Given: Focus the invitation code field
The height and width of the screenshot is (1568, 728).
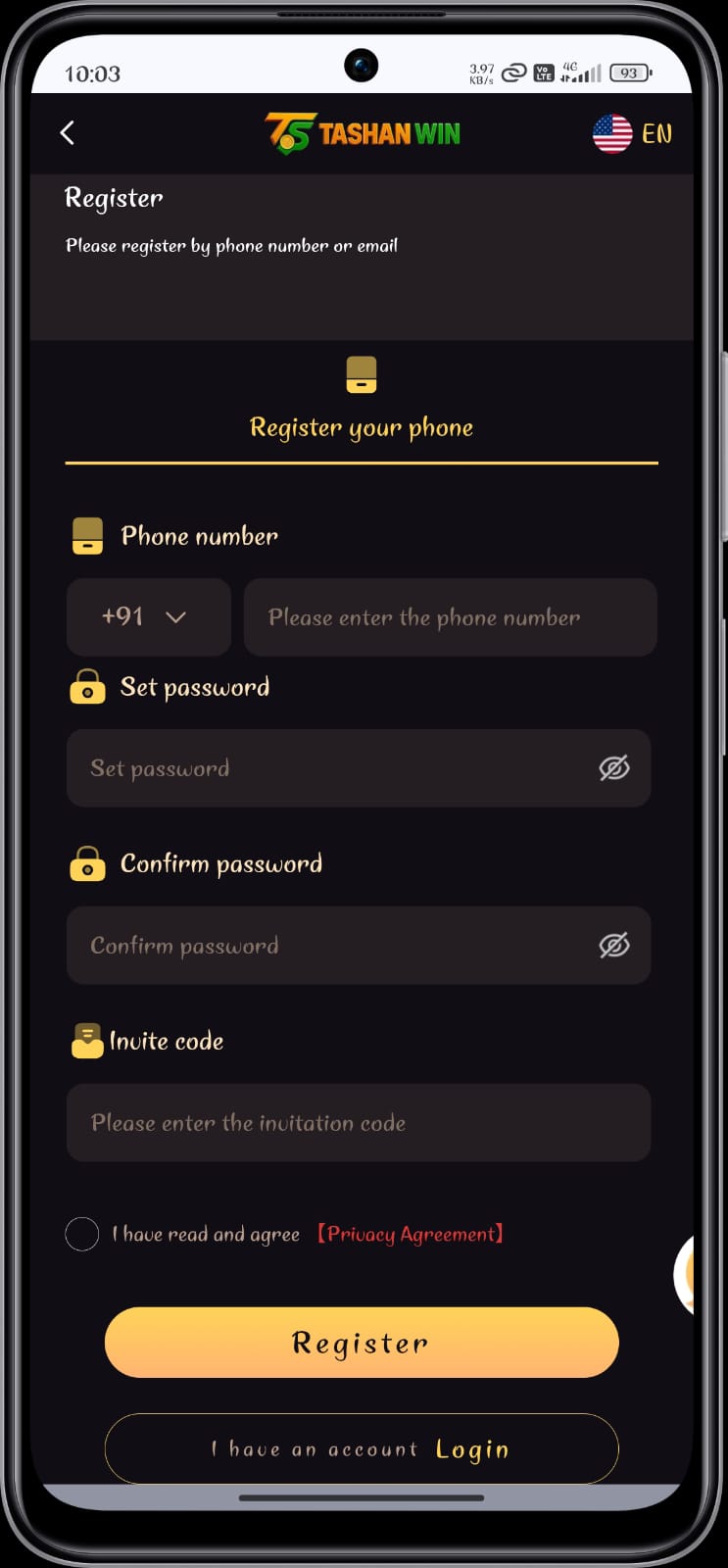Looking at the screenshot, I should (x=359, y=1123).
